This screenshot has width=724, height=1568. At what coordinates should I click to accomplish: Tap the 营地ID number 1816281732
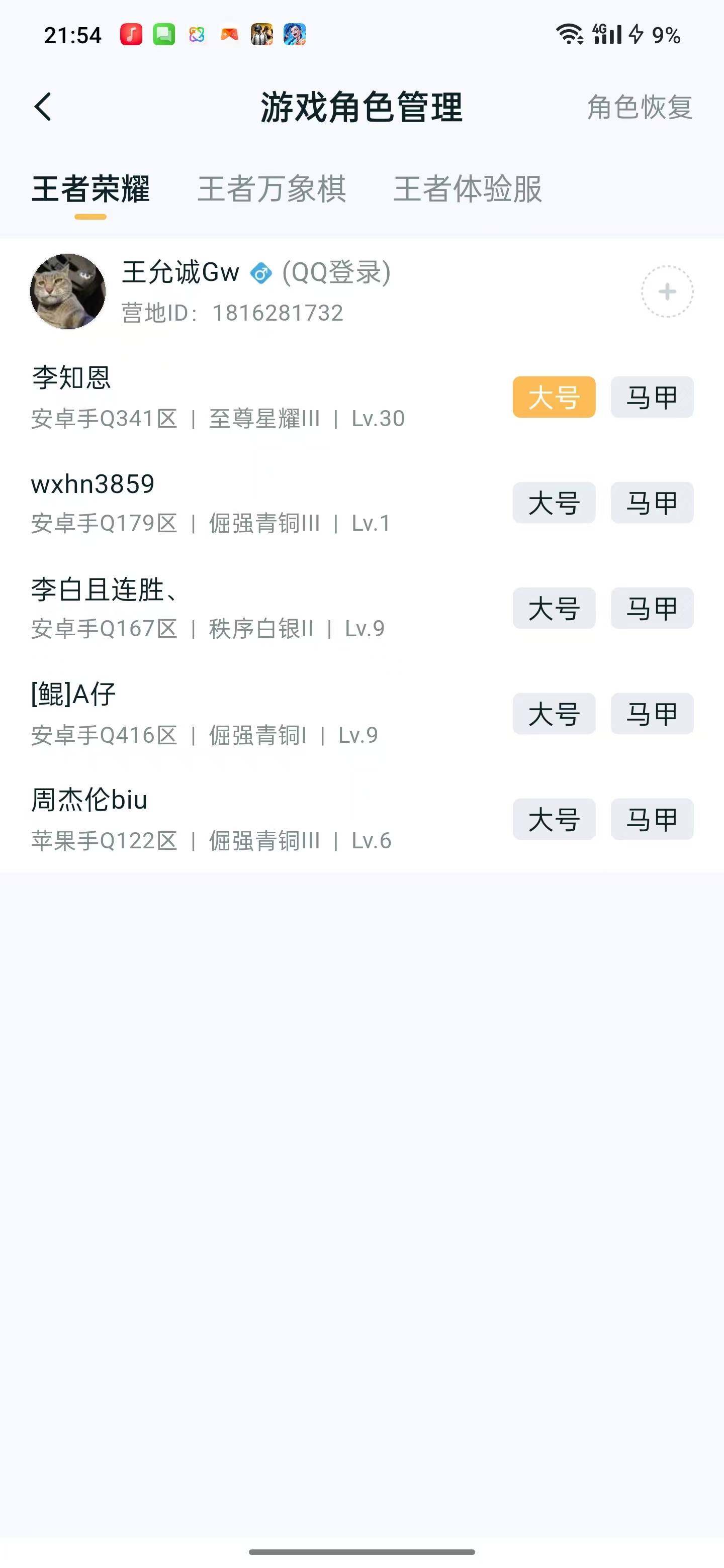pos(277,313)
